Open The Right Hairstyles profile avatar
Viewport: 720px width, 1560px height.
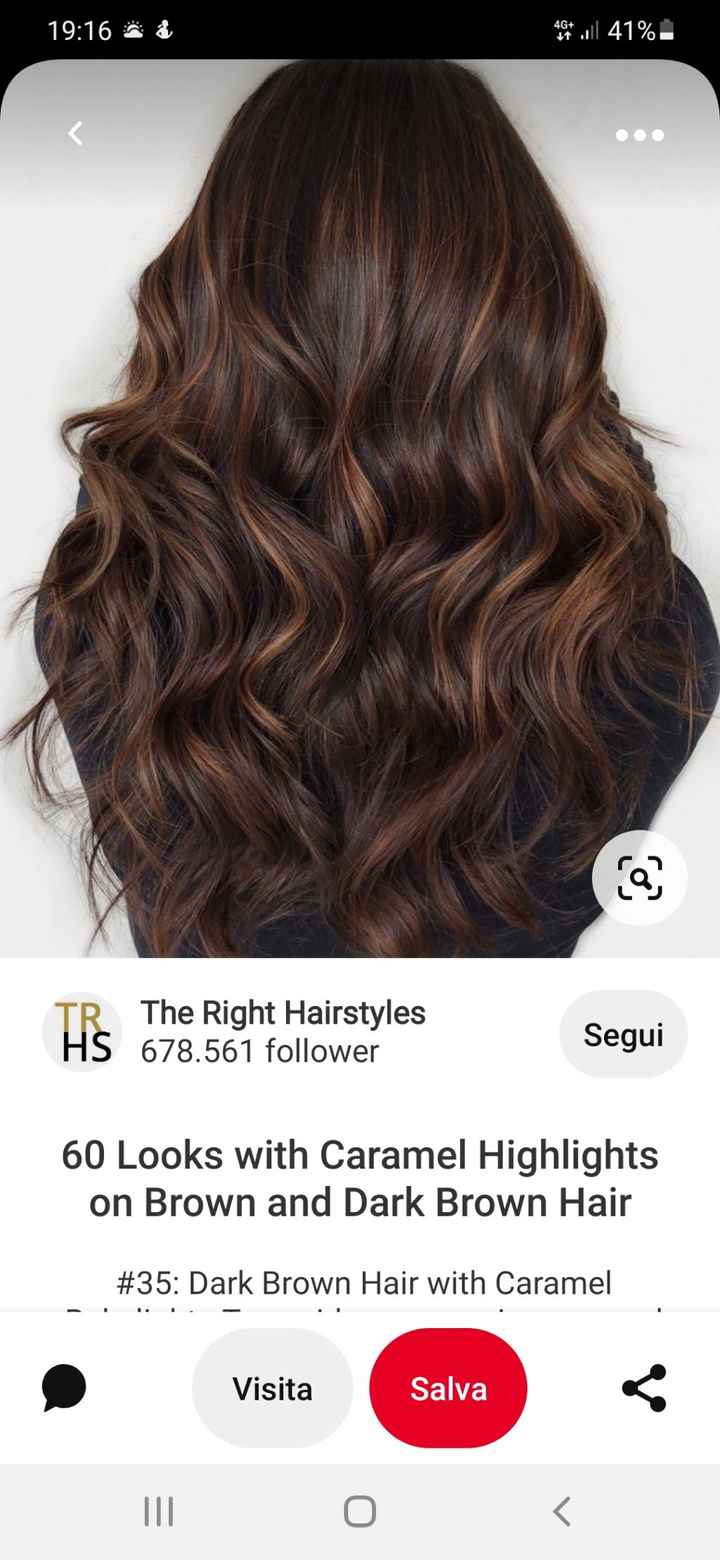click(x=81, y=1031)
